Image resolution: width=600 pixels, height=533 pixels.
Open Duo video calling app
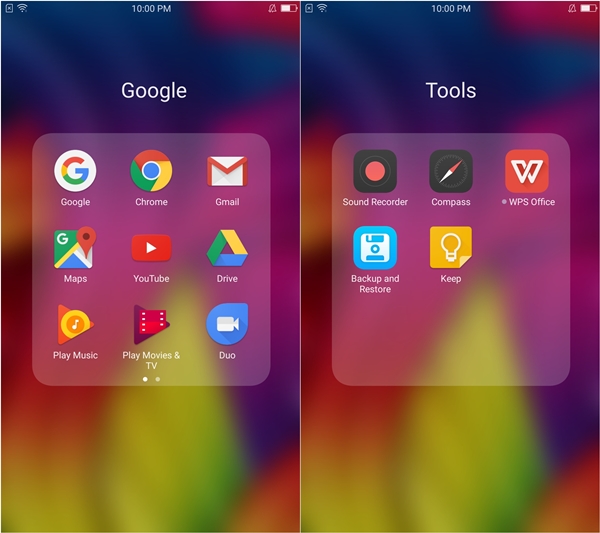[227, 325]
